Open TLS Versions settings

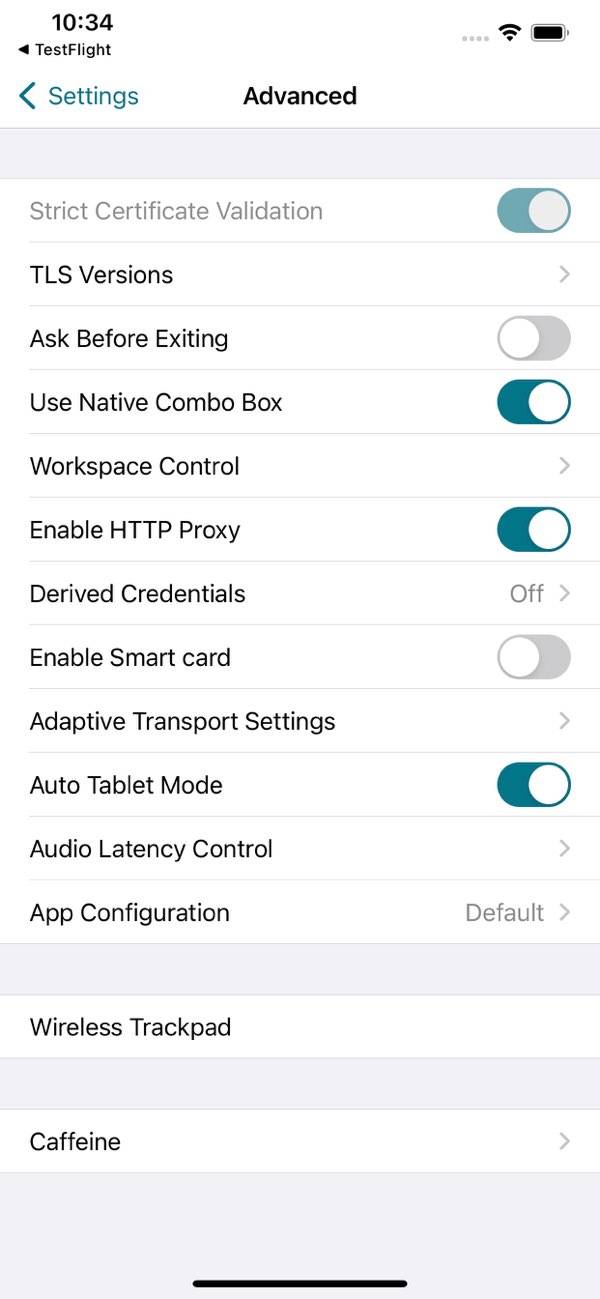click(300, 275)
